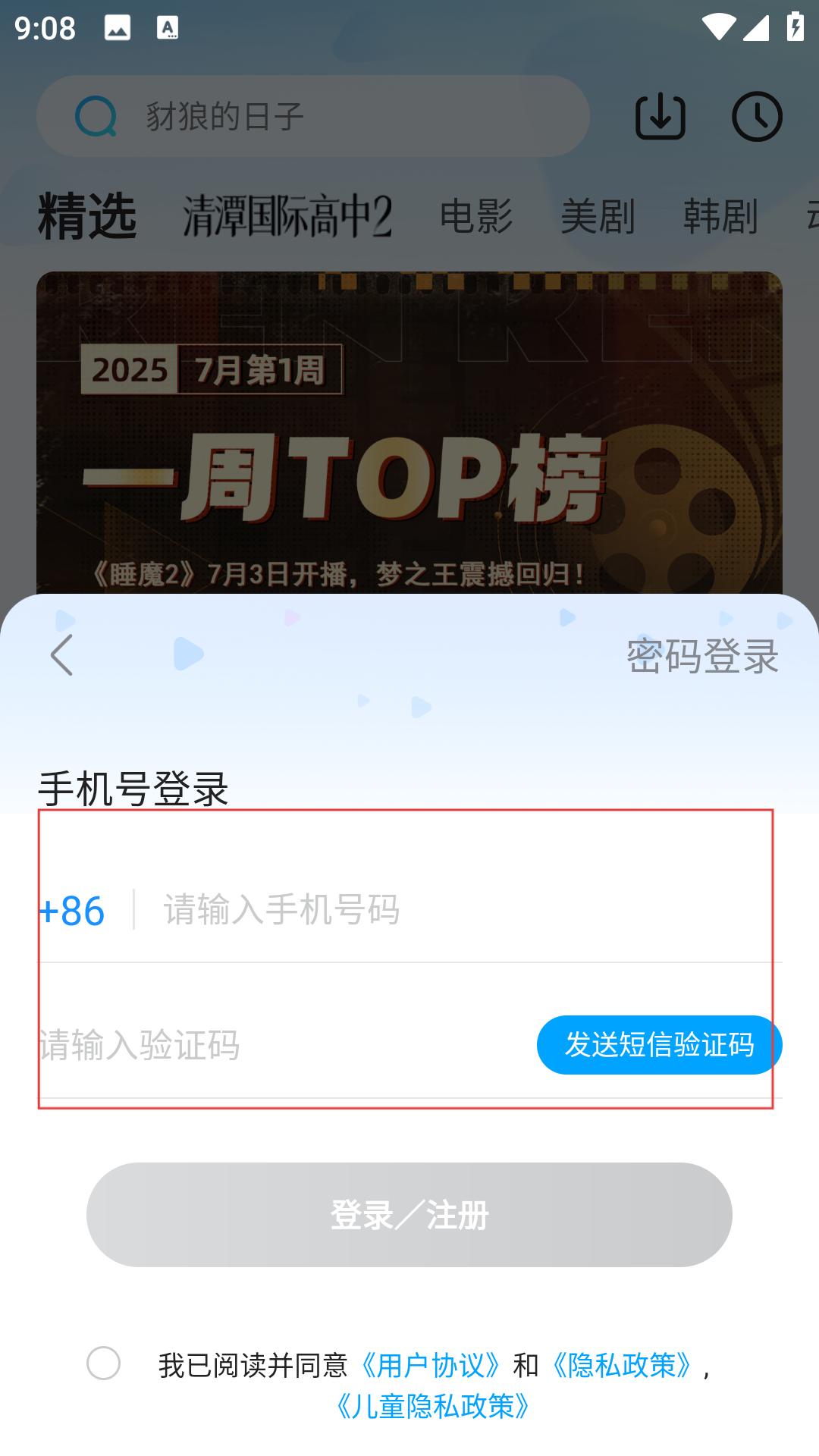Focus the 请输入手机号码 phone number field
Viewport: 819px width, 1456px height.
coord(455,909)
